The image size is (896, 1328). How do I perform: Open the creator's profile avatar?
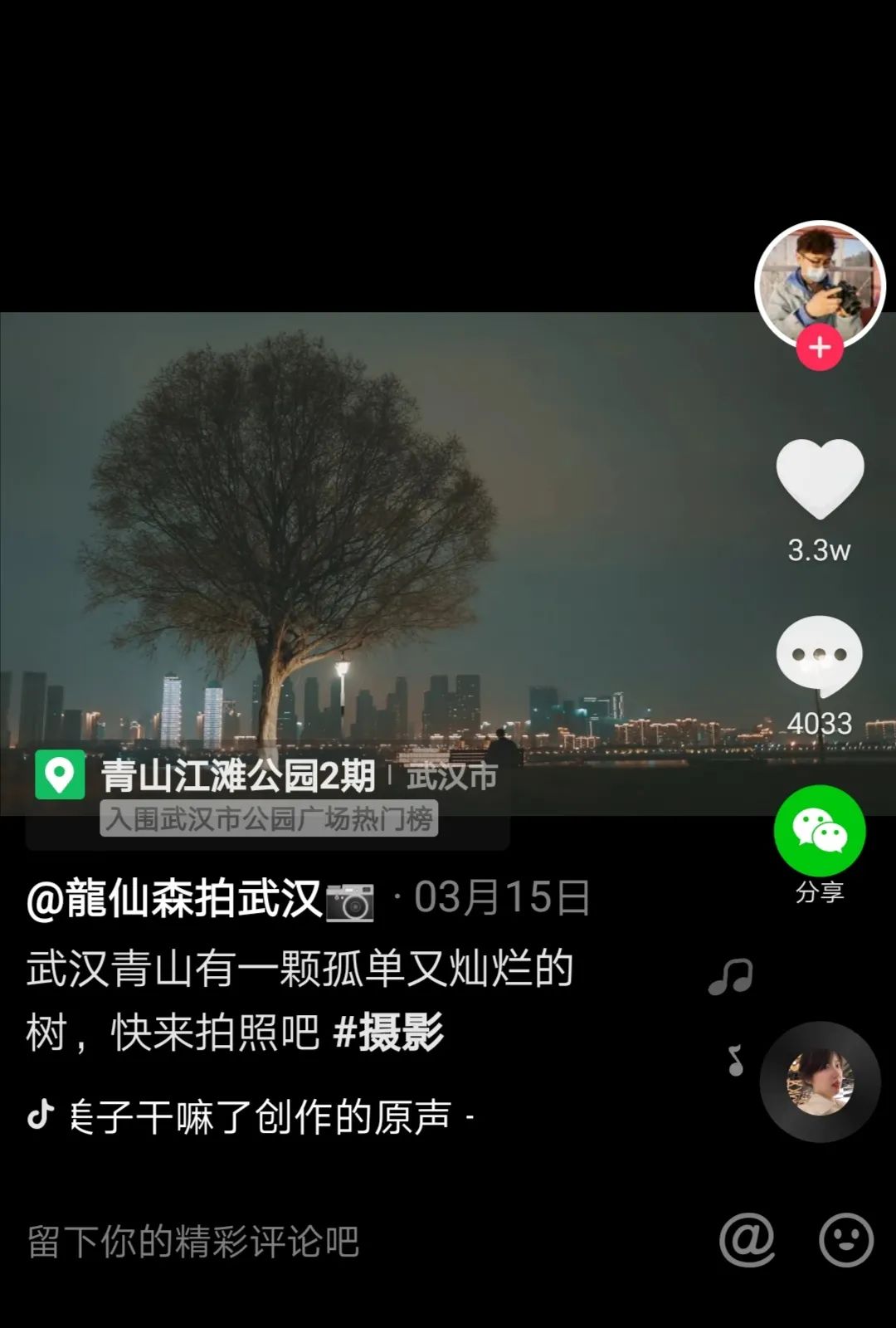coord(820,284)
